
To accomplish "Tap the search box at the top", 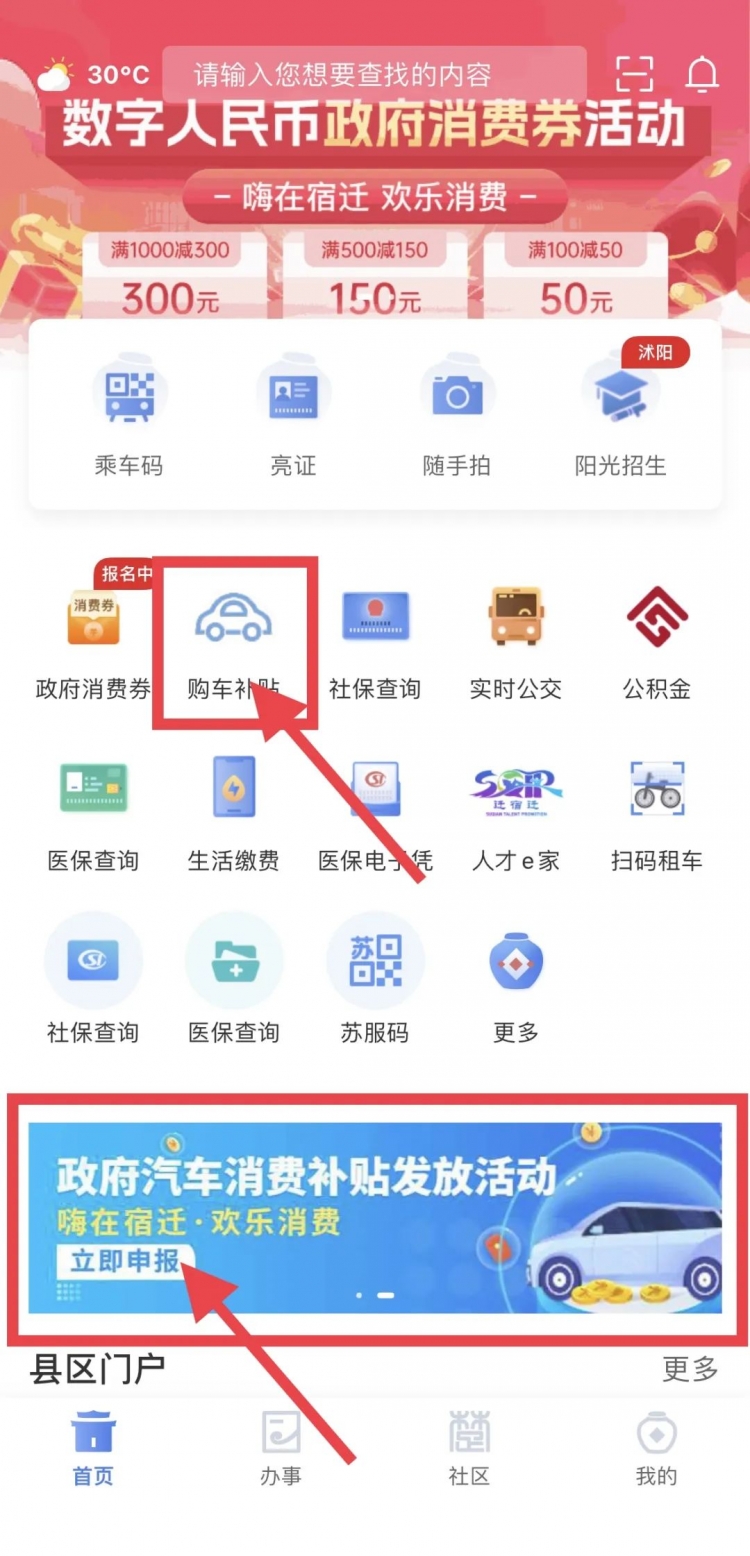I will point(374,75).
